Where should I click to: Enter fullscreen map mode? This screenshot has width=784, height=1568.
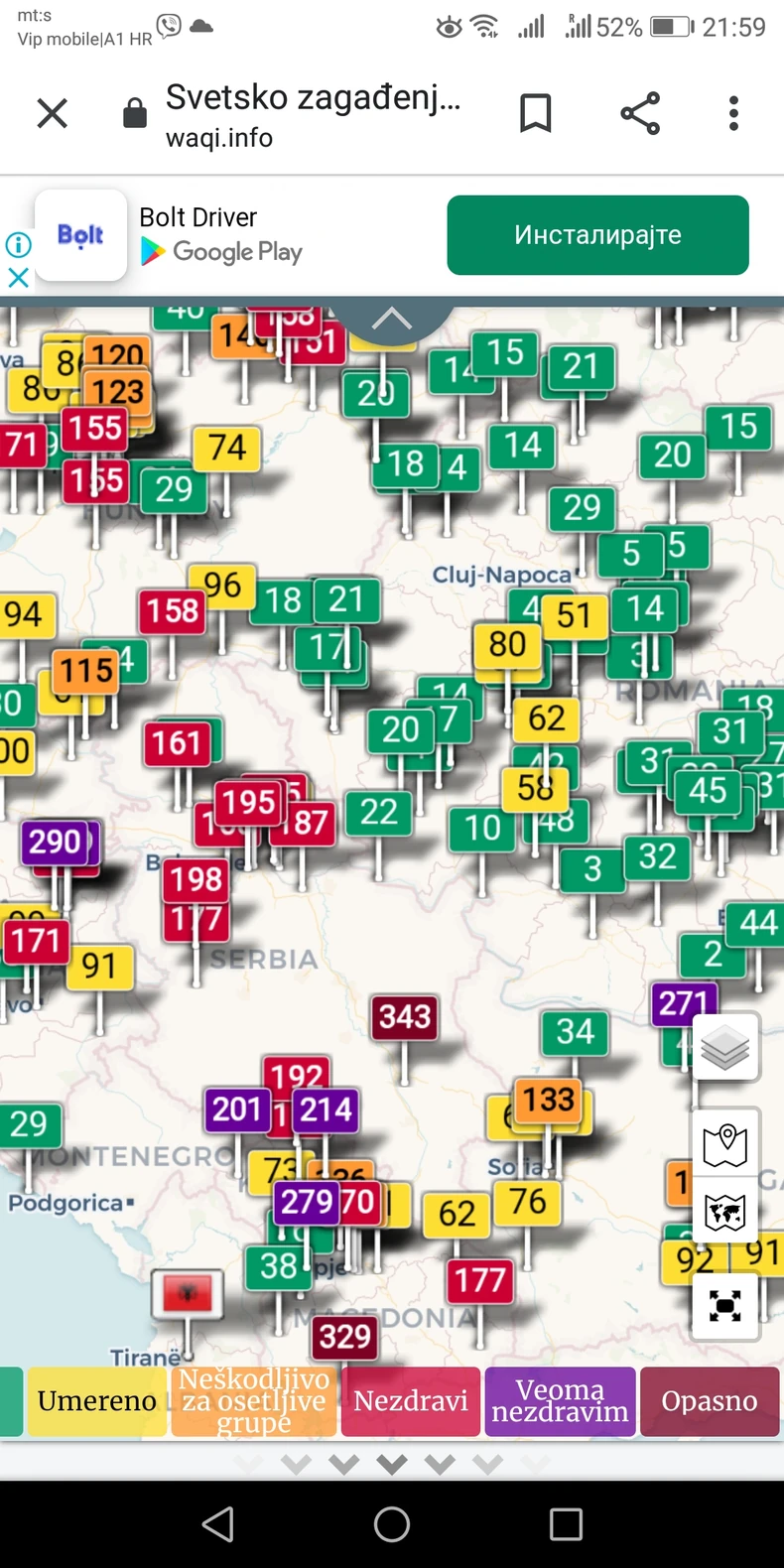point(725,1305)
